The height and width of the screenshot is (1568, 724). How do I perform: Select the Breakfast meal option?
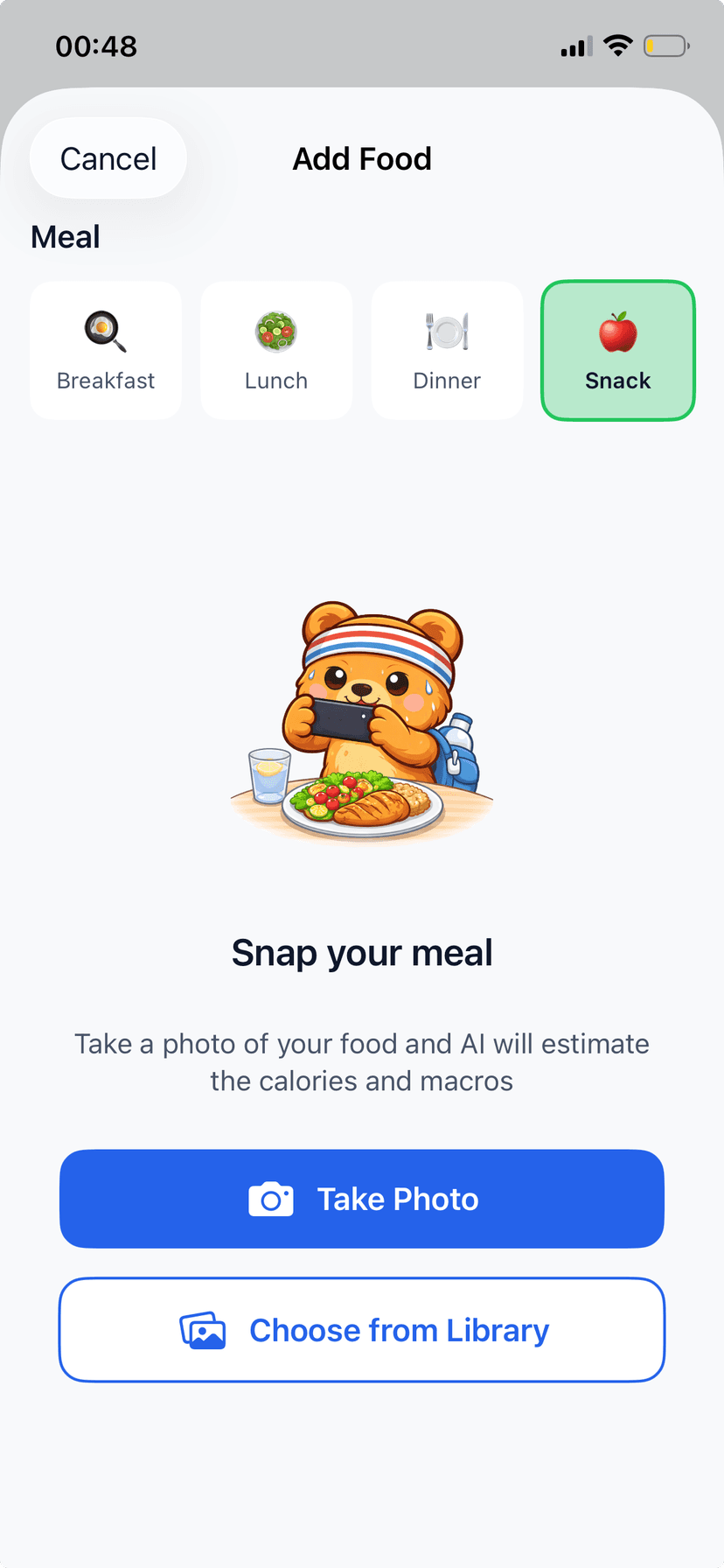(105, 350)
